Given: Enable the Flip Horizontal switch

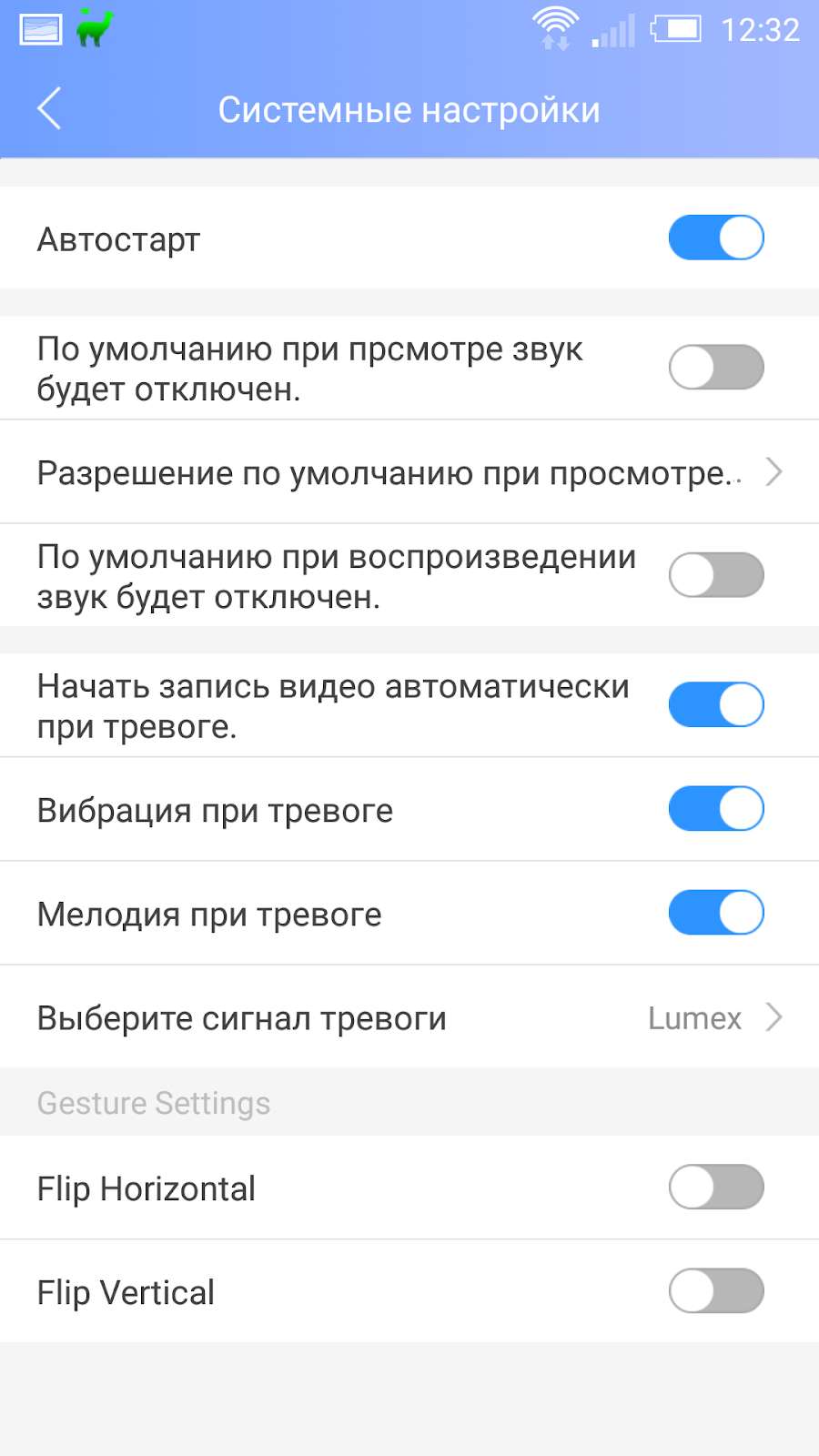Looking at the screenshot, I should (715, 1188).
